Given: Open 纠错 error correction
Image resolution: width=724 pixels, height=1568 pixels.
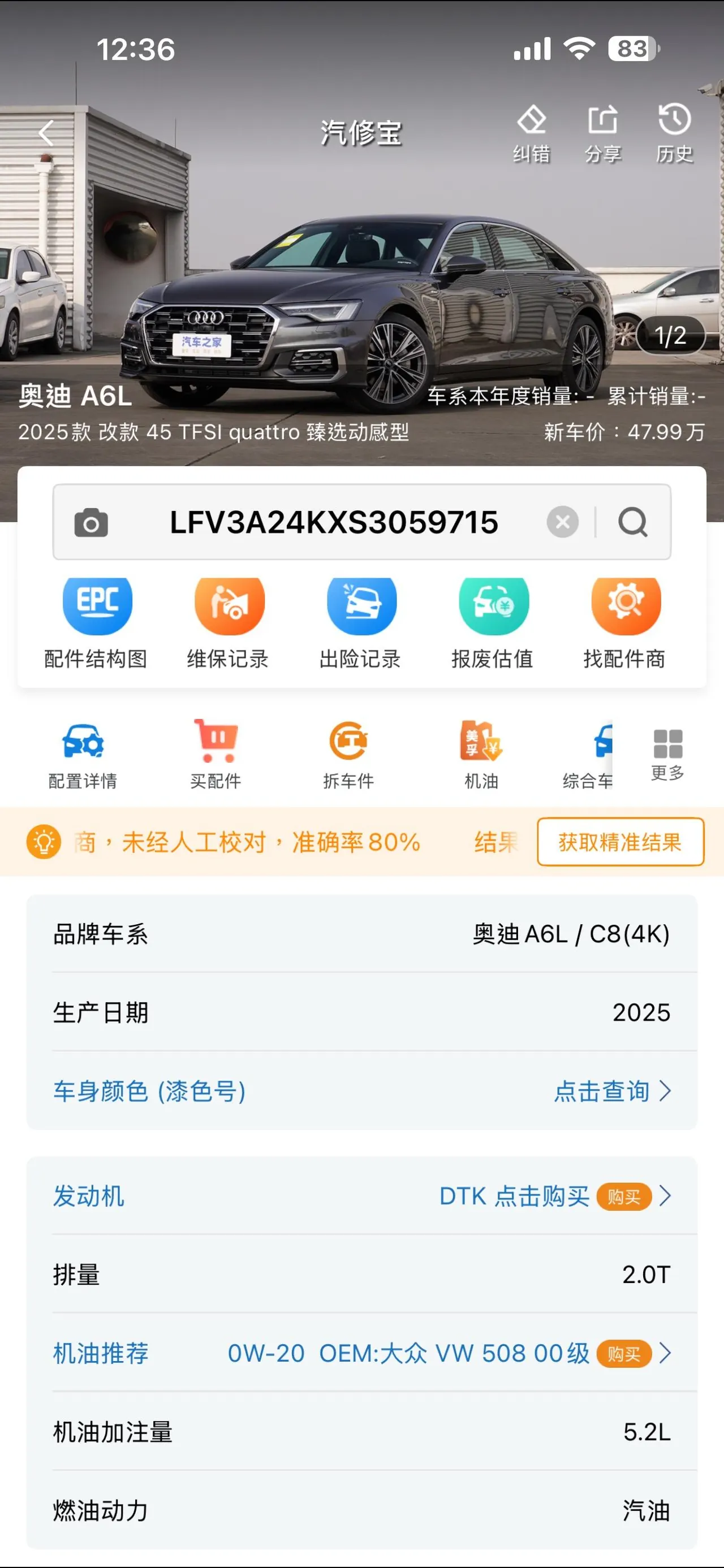Looking at the screenshot, I should tap(532, 134).
